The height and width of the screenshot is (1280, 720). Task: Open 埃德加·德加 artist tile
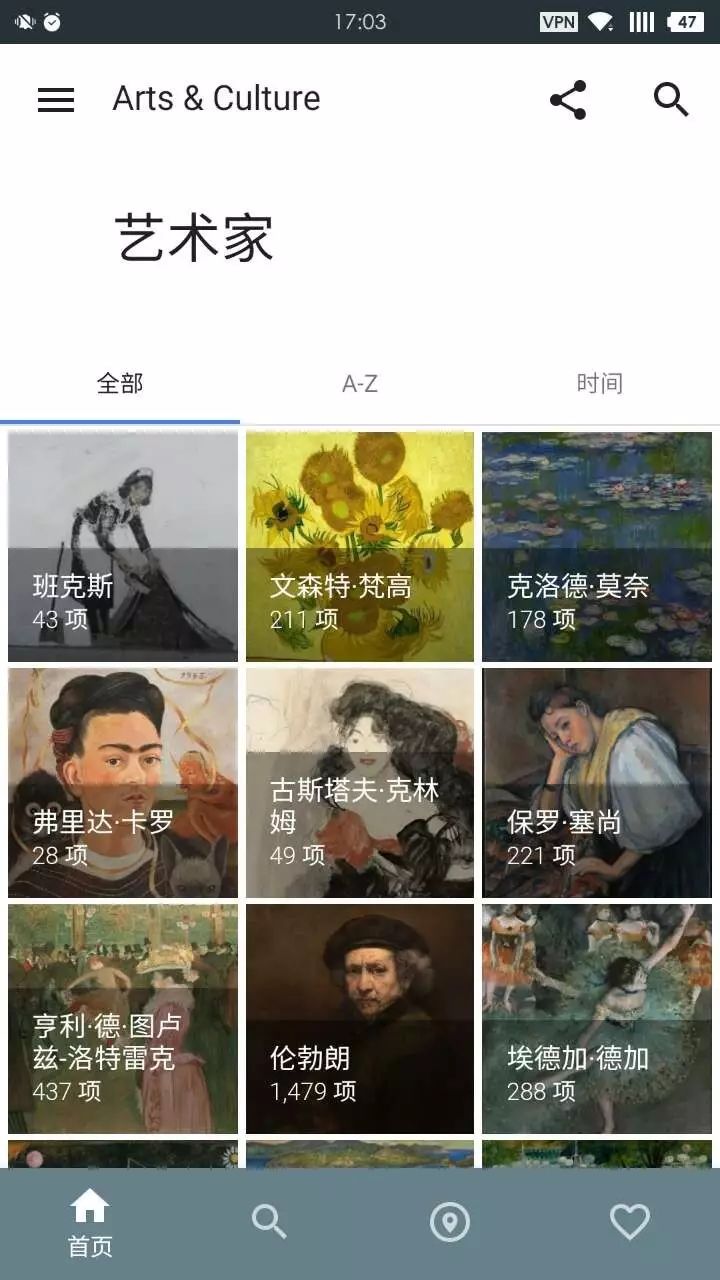(x=597, y=1019)
